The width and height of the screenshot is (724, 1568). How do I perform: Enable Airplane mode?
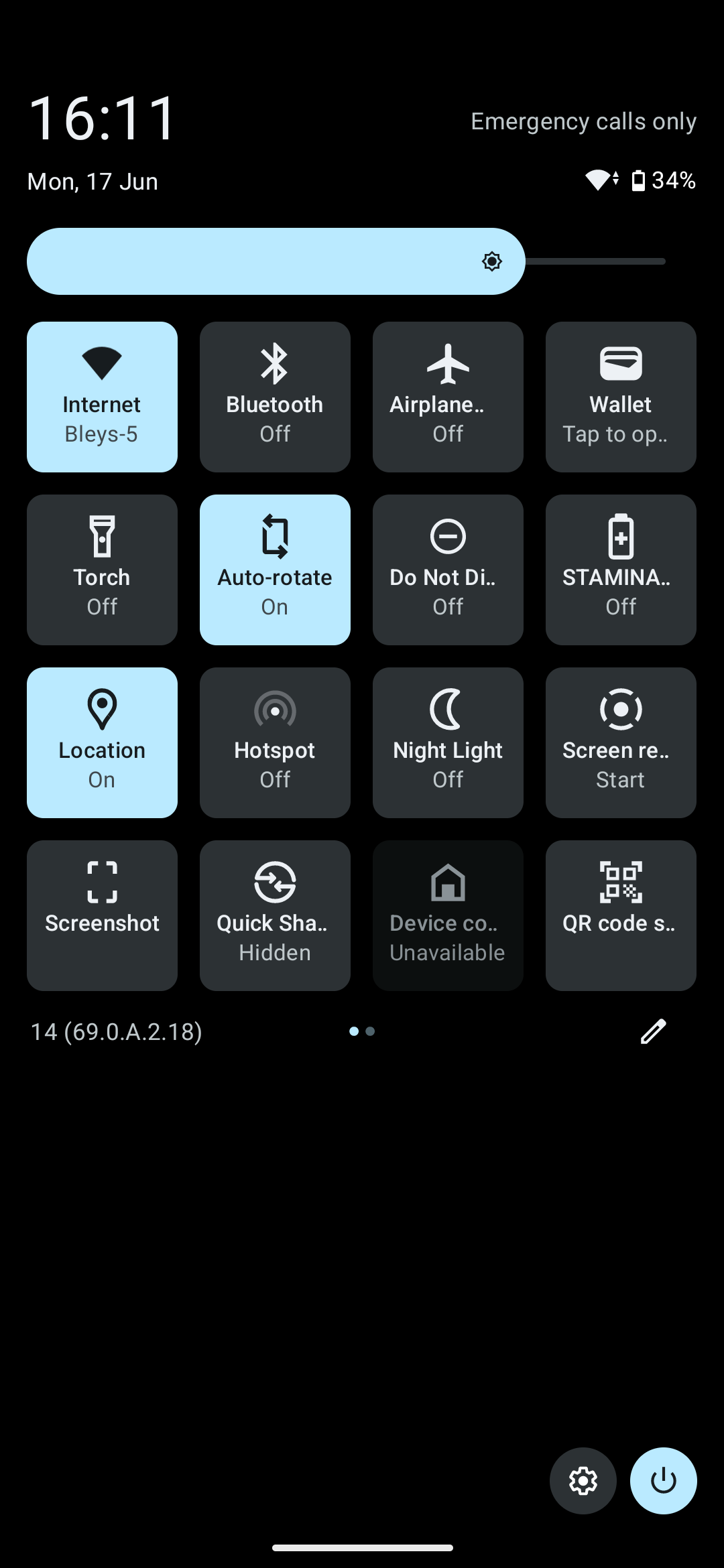pos(448,397)
